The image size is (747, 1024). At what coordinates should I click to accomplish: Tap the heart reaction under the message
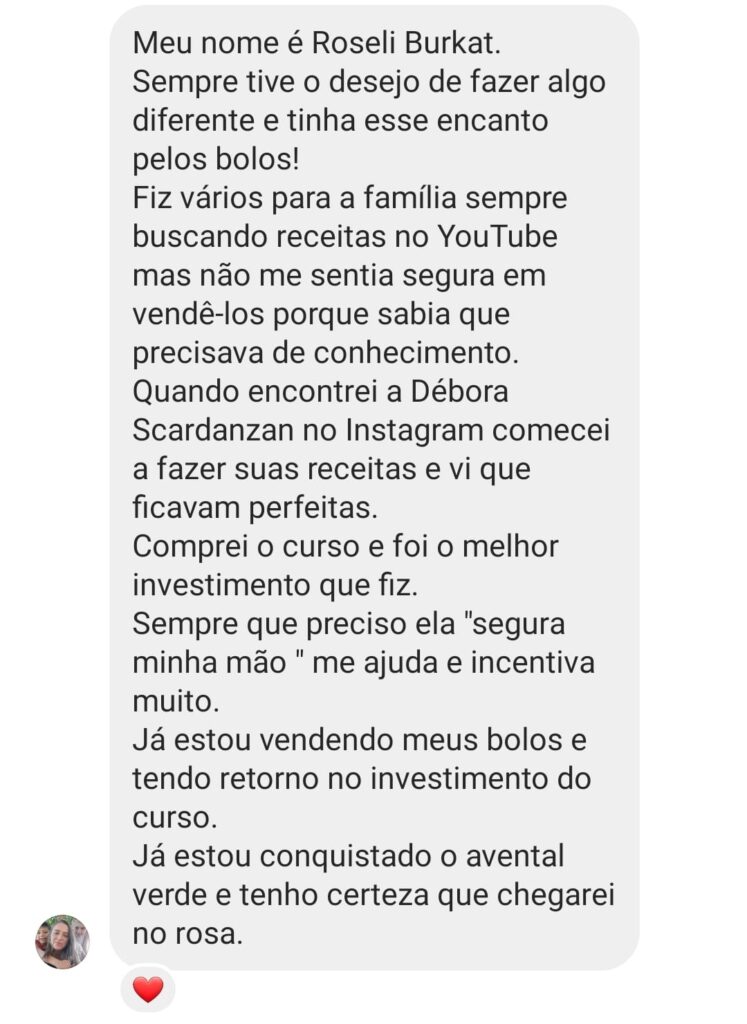(x=148, y=990)
